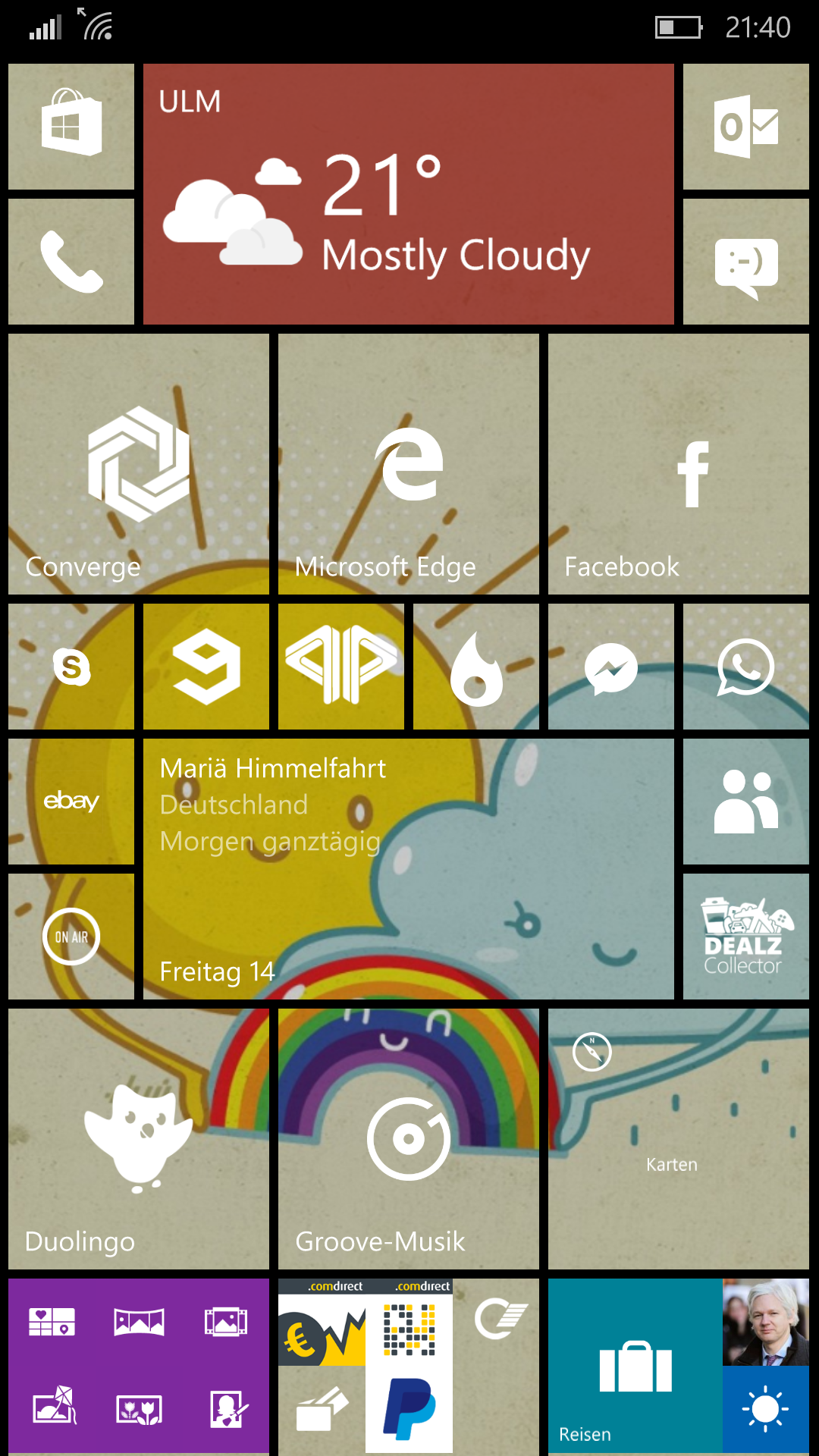Open calendar tile showing Mariä Himmelfahrt
Image resolution: width=819 pixels, height=1456 pixels.
[x=409, y=869]
